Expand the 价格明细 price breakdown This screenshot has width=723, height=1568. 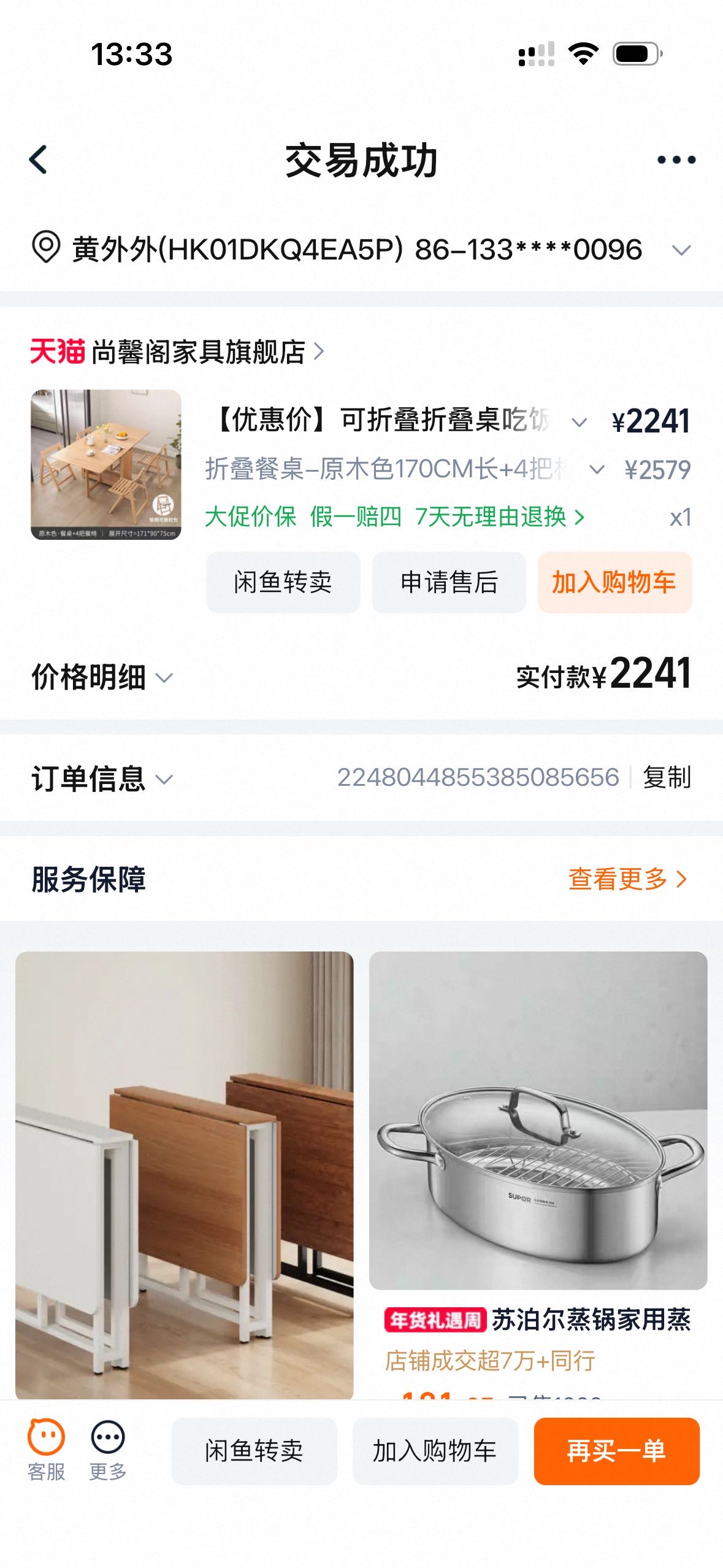point(102,677)
